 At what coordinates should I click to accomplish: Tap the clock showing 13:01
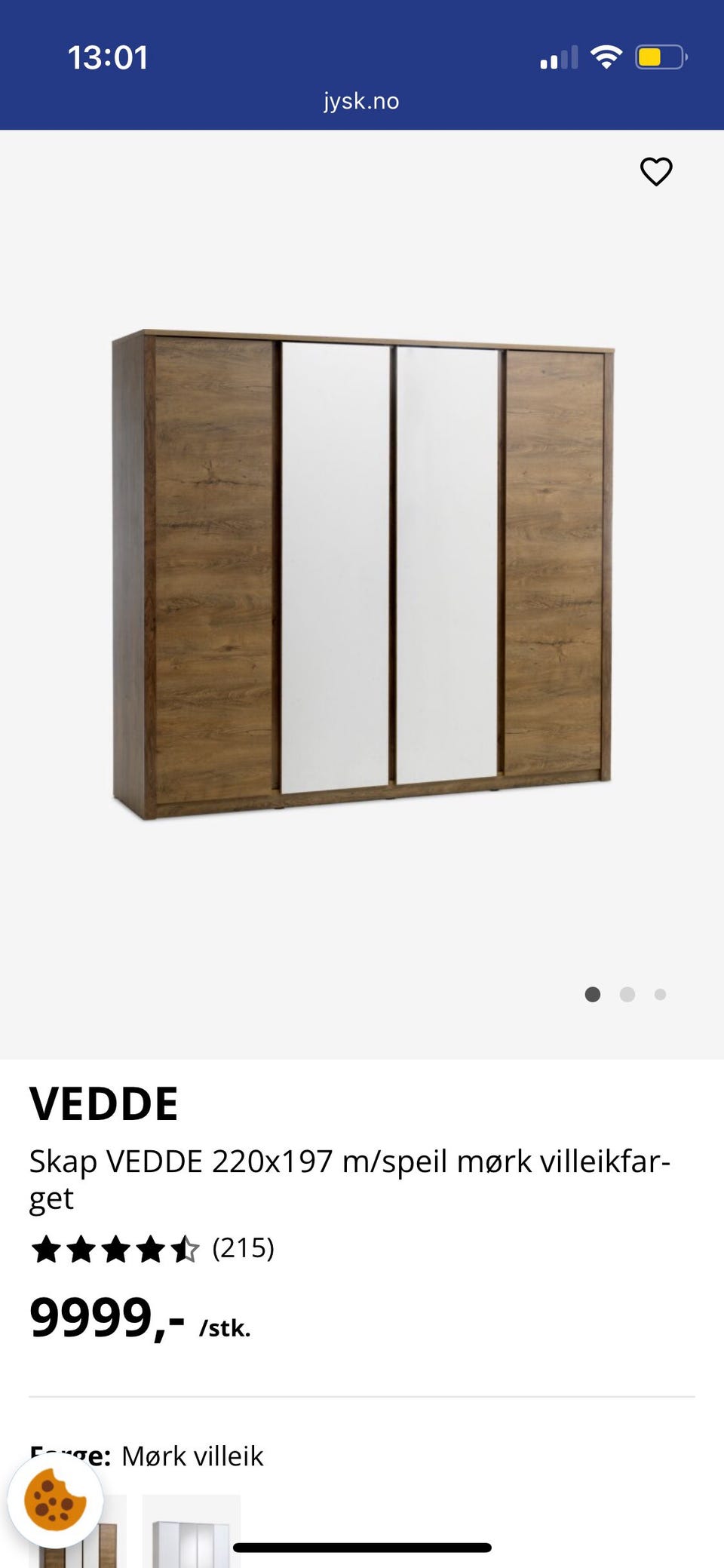108,59
